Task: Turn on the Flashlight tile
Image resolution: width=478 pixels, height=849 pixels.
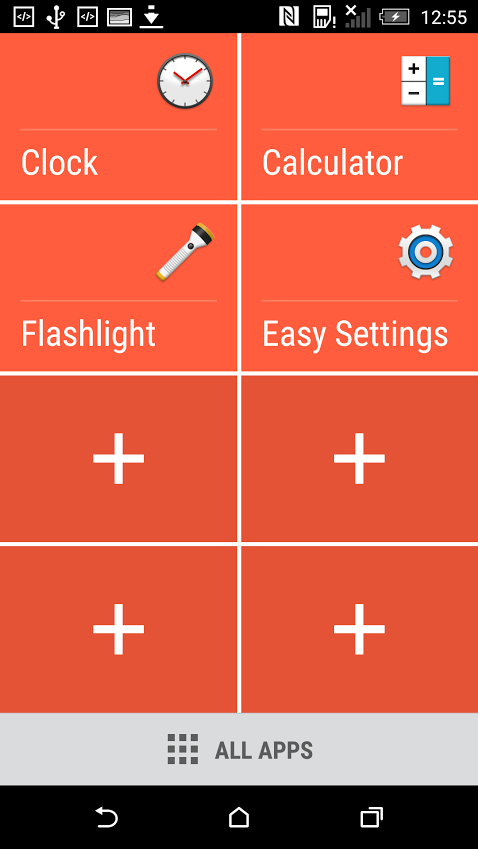Action: [x=118, y=288]
